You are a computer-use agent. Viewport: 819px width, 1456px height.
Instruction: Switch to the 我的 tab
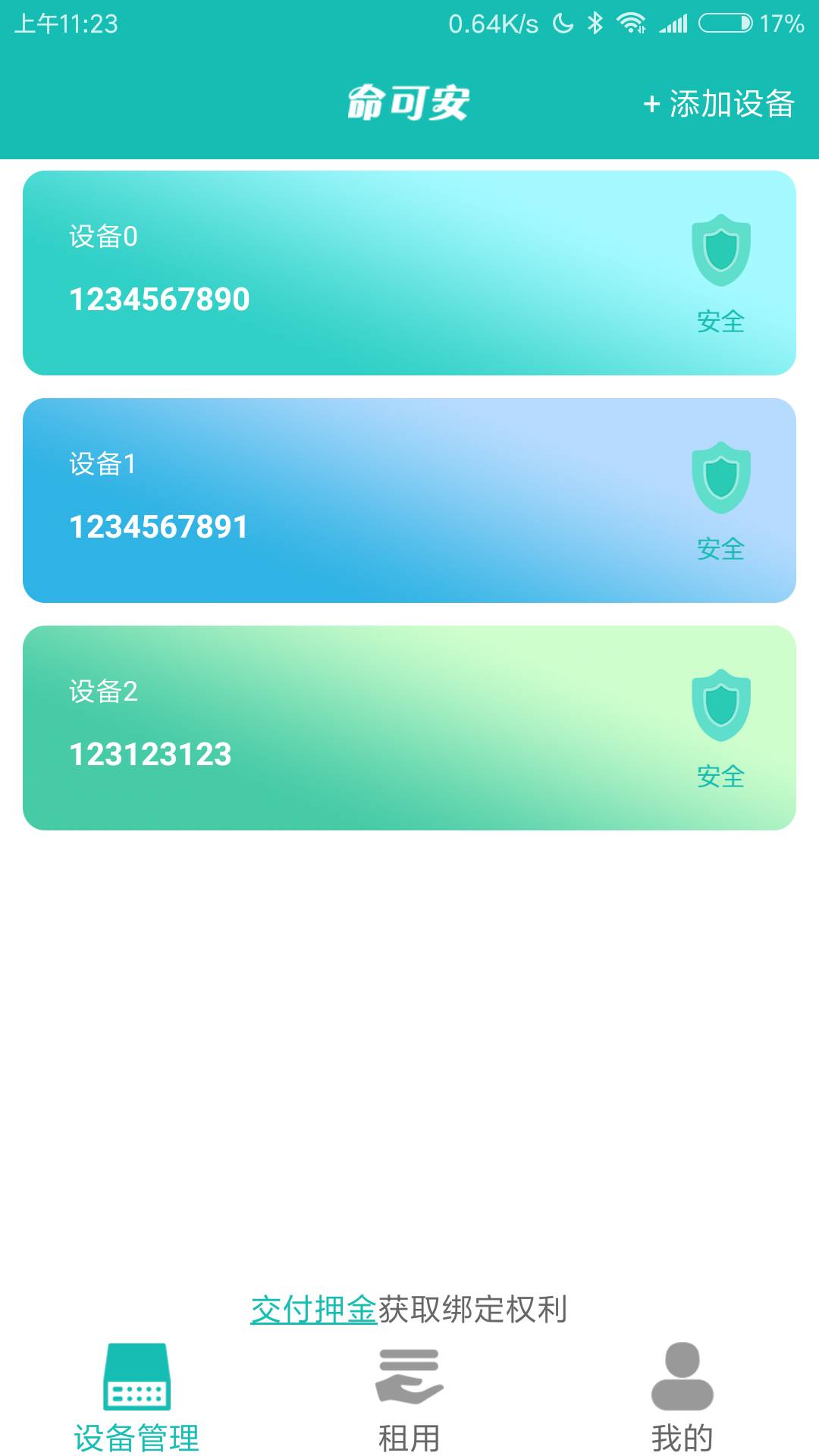coord(682,1398)
